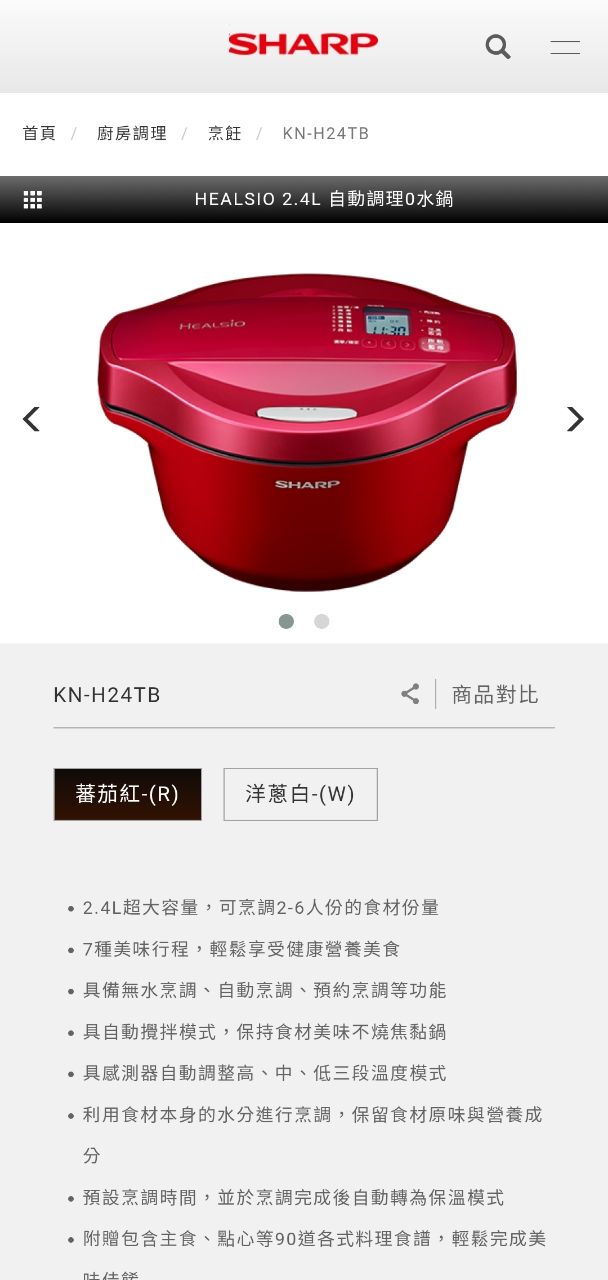Tap 商品對比 to compare products
This screenshot has width=608, height=1280.
495,694
